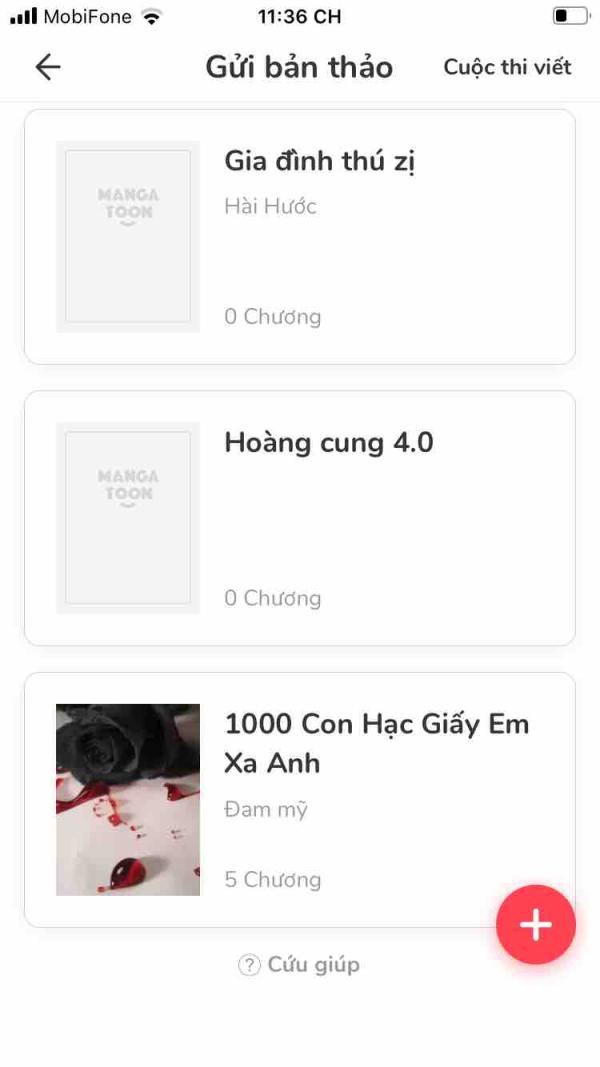Viewport: 600px width, 1067px height.
Task: Open the Cứu giúp help link
Action: [x=299, y=965]
